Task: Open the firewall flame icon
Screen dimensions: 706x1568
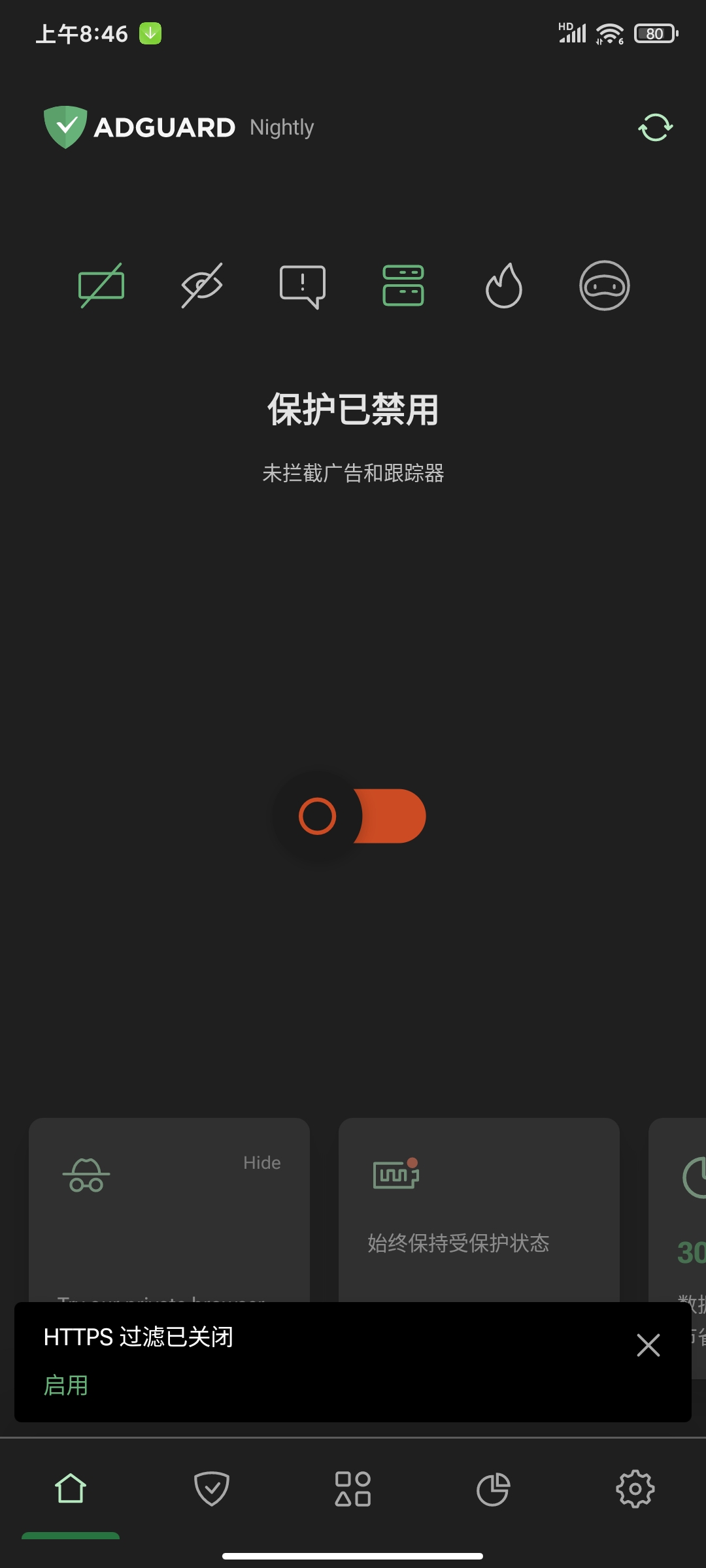Action: click(504, 286)
